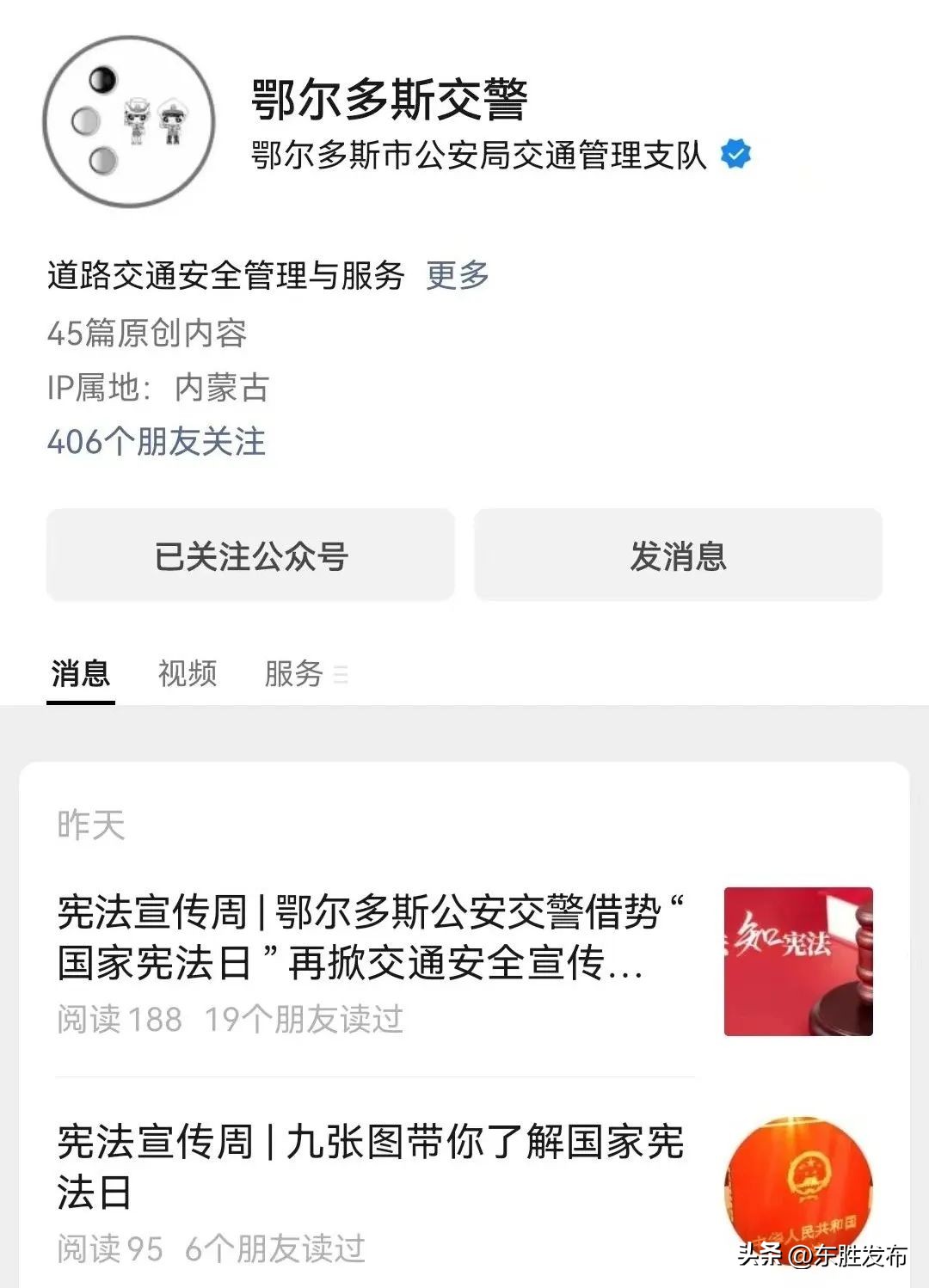Click the 发消息 button

[x=679, y=555]
